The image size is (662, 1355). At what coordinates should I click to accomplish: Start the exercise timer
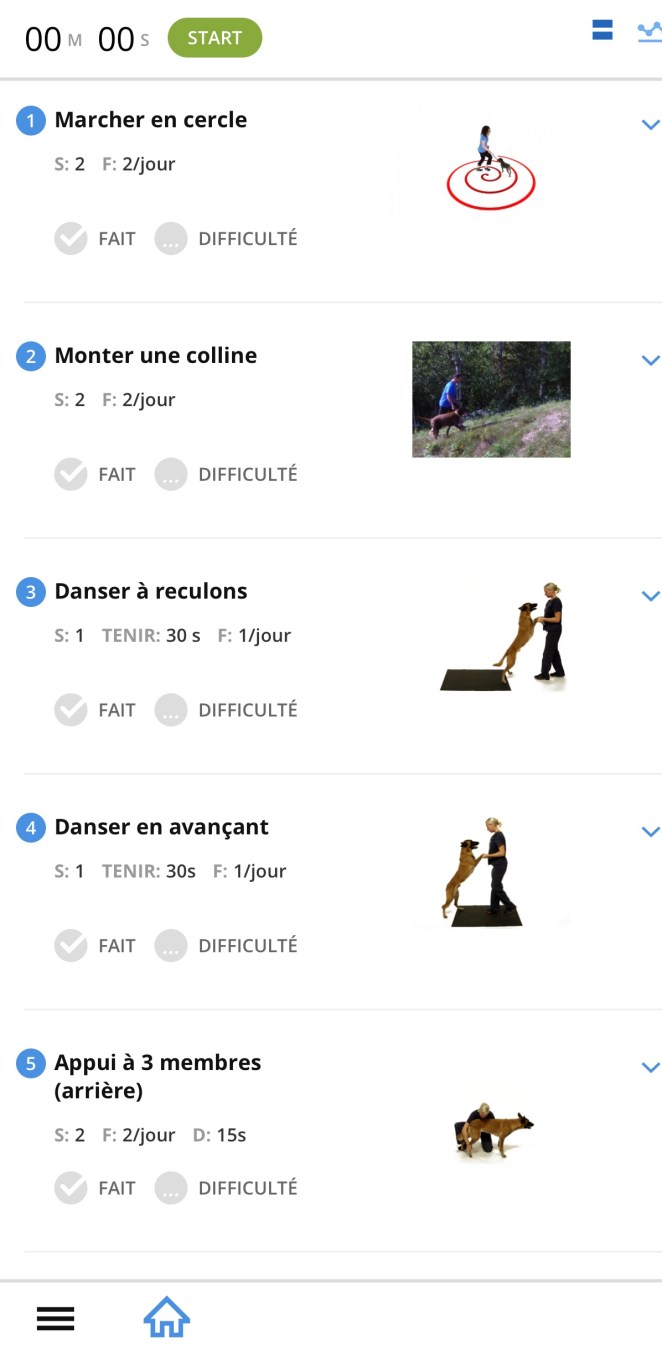pyautogui.click(x=214, y=38)
